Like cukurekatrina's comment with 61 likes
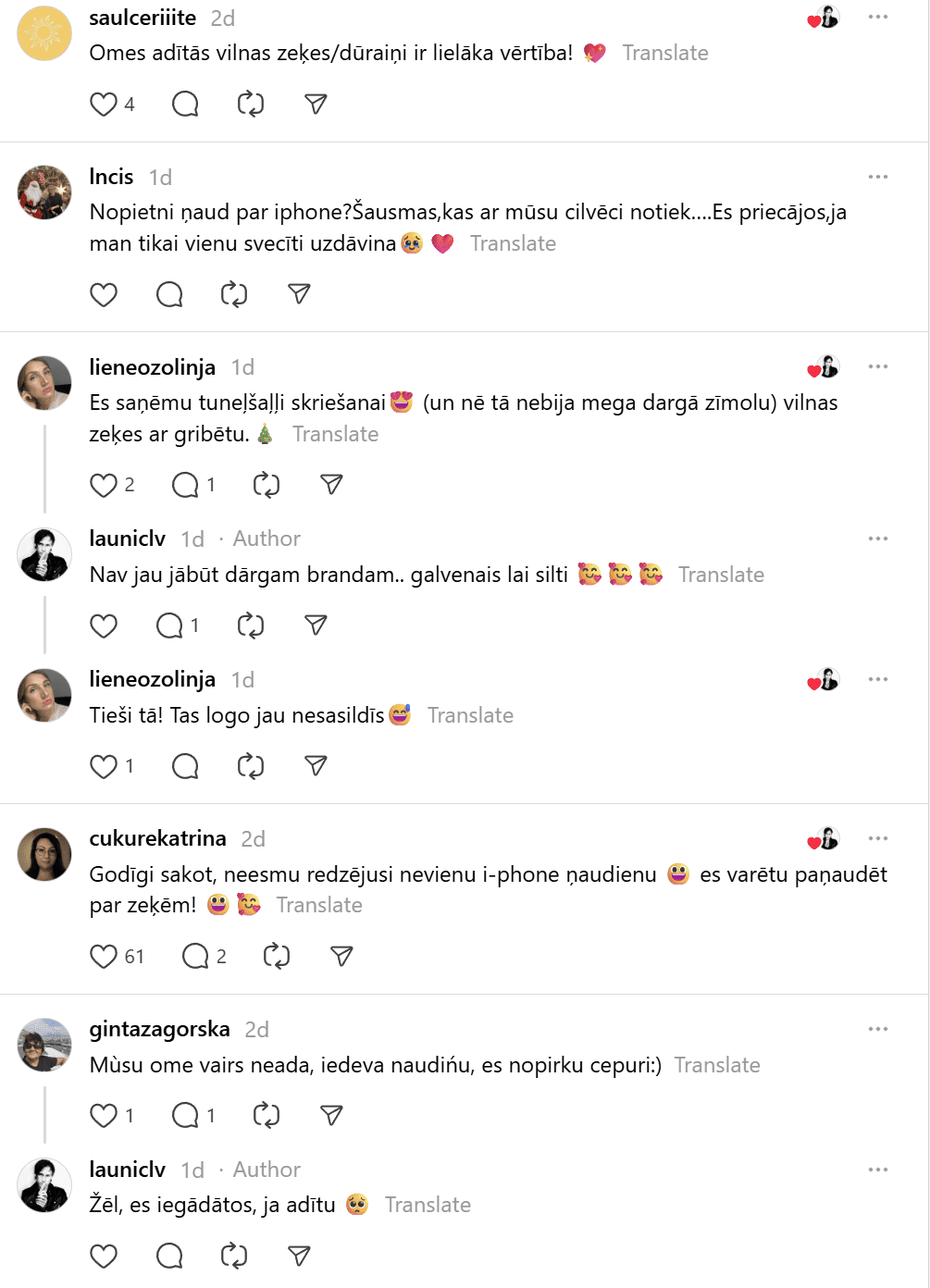 click(104, 957)
